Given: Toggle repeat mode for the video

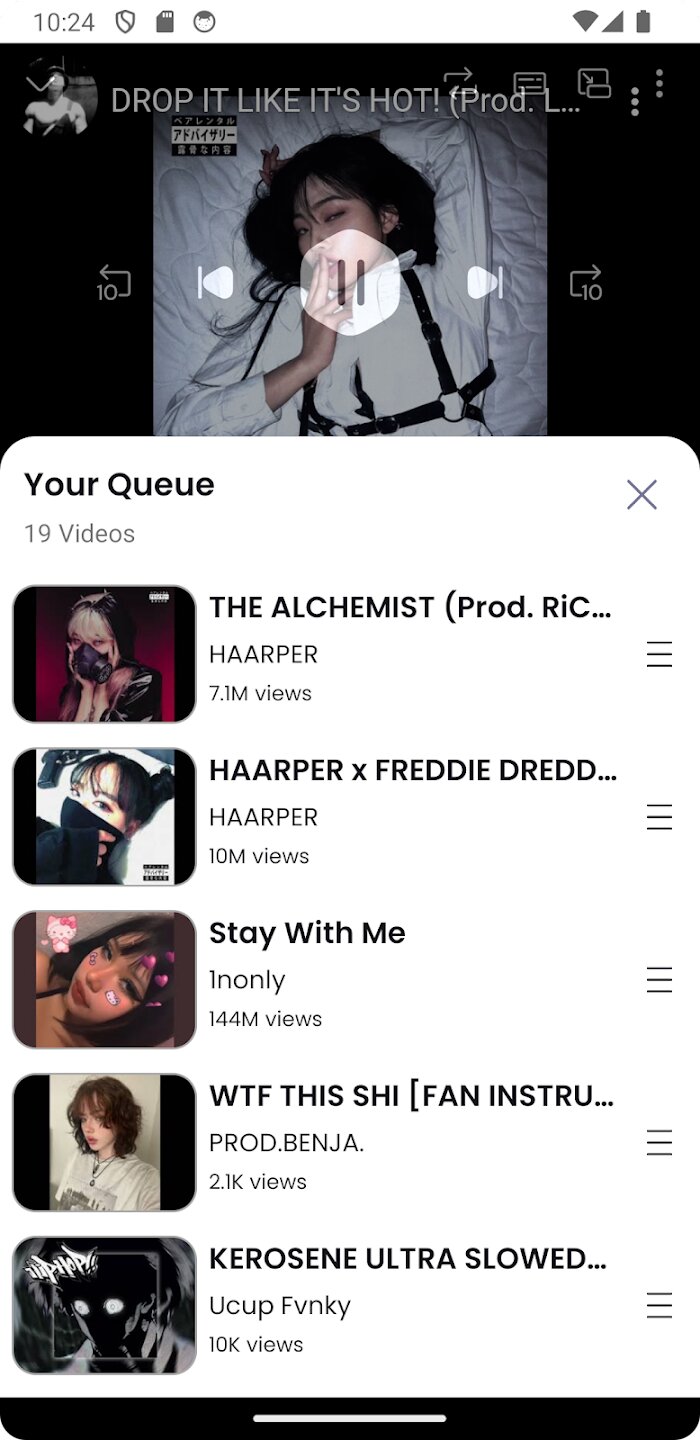Looking at the screenshot, I should 458,80.
